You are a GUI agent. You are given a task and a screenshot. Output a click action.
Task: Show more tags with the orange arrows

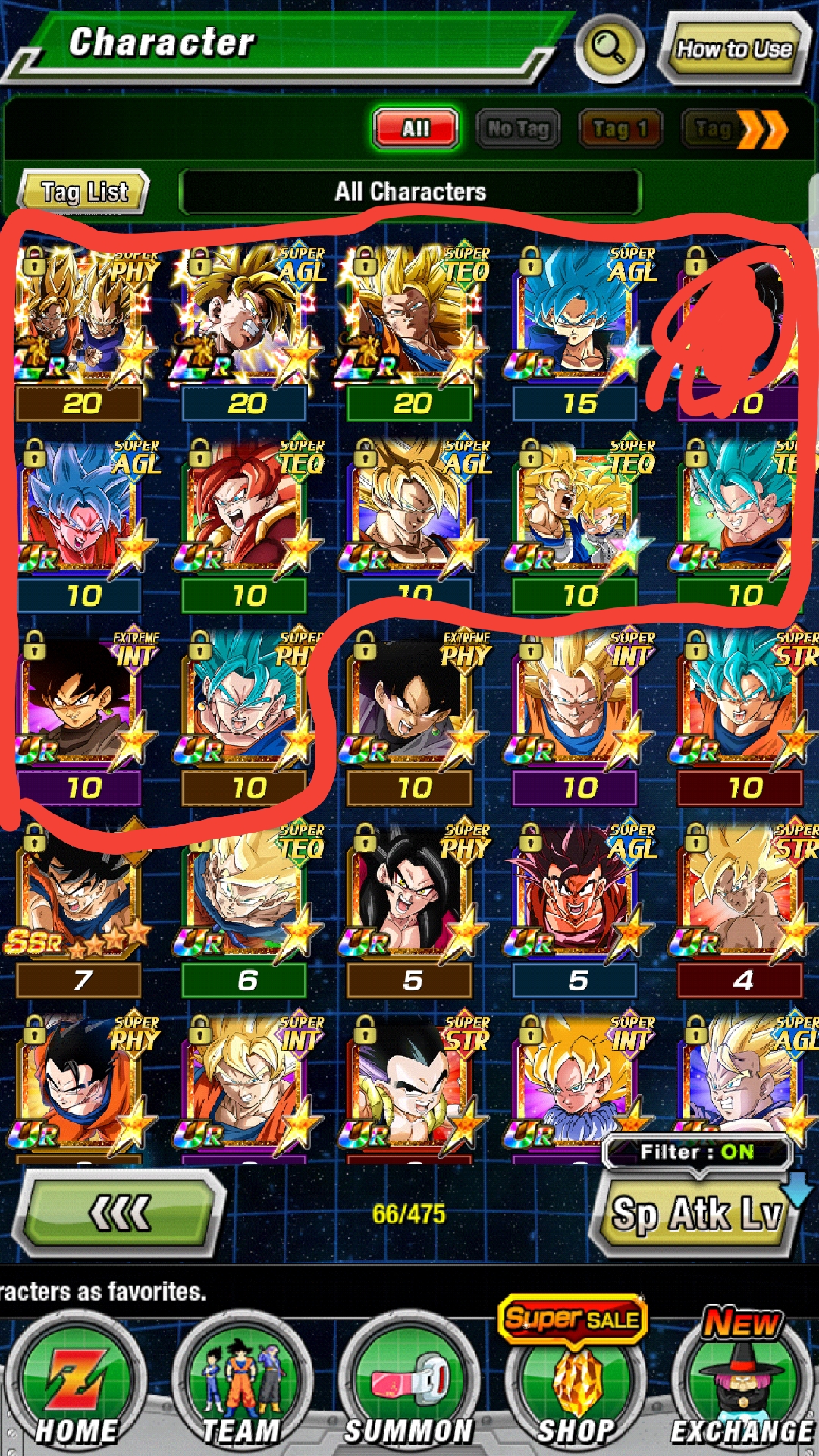762,130
